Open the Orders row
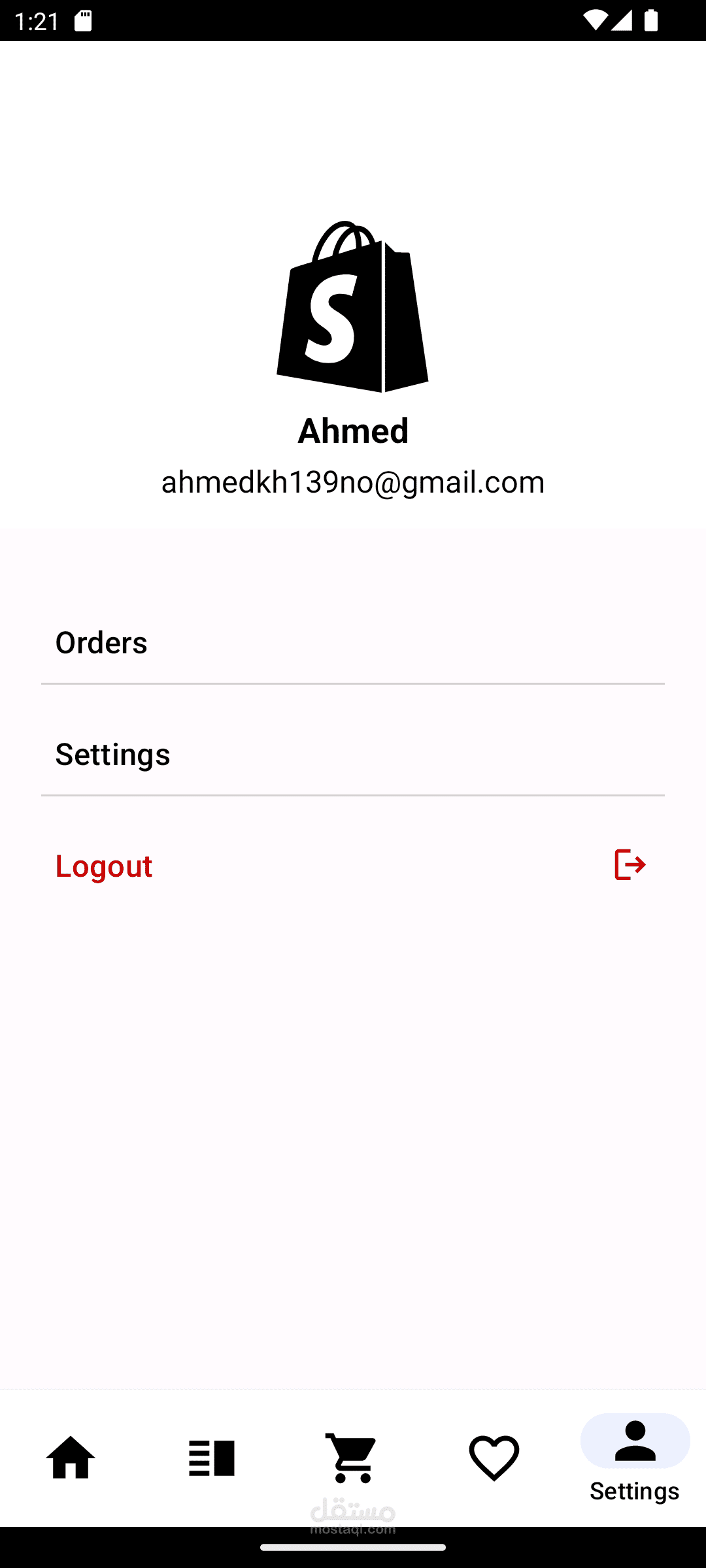706x1568 pixels. 353,643
